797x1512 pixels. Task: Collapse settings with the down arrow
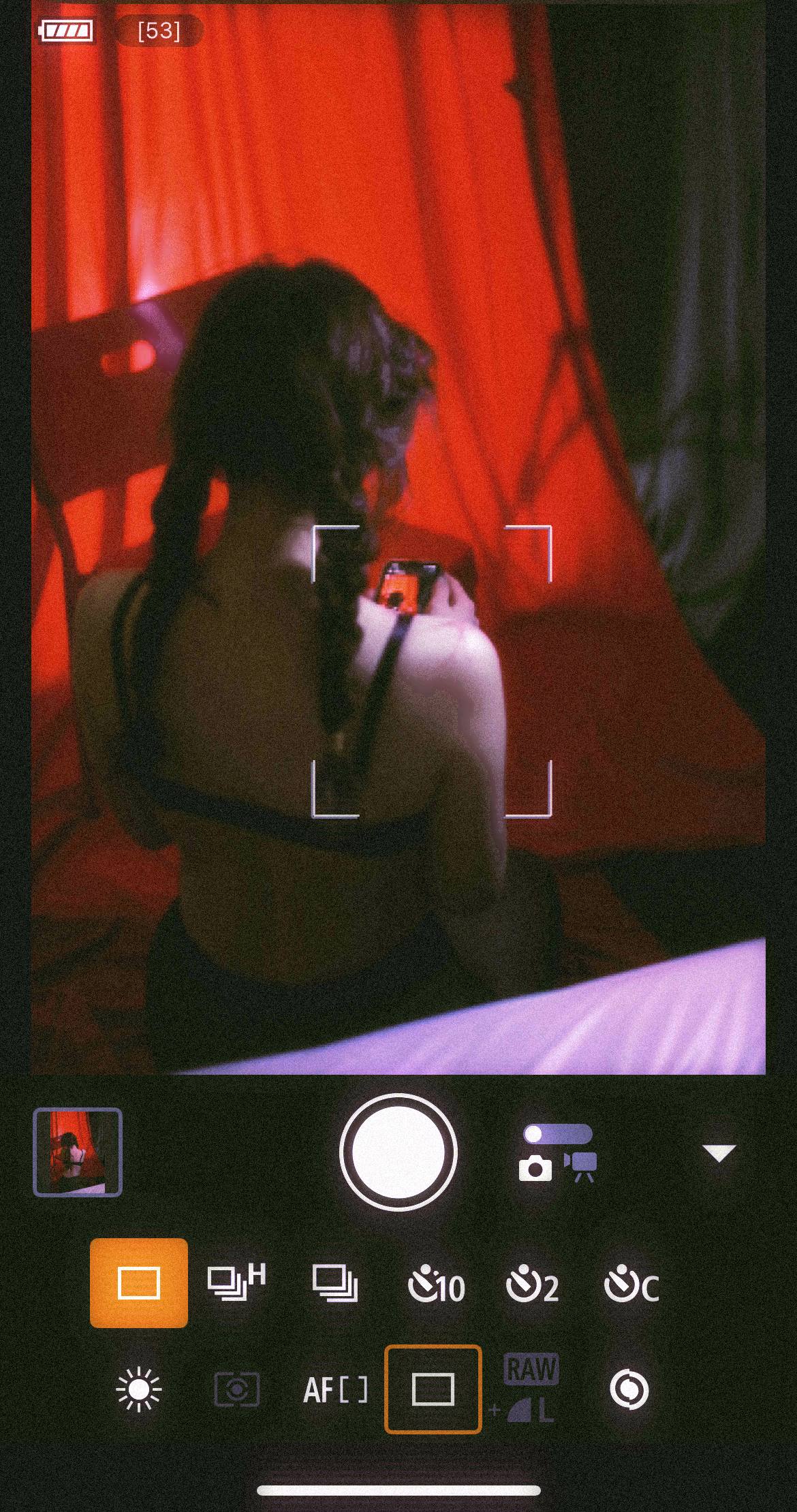(719, 1152)
